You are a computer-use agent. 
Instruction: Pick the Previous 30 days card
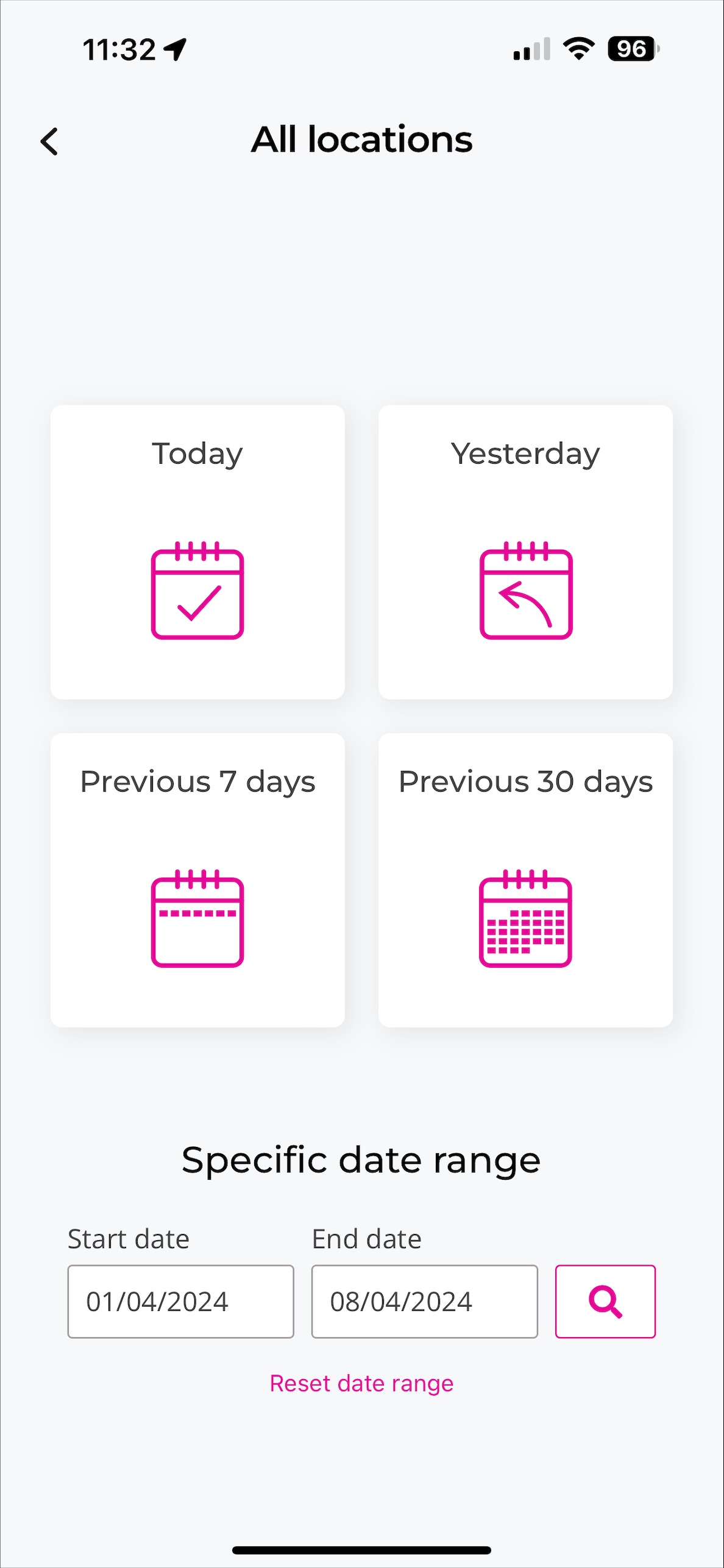pyautogui.click(x=525, y=880)
